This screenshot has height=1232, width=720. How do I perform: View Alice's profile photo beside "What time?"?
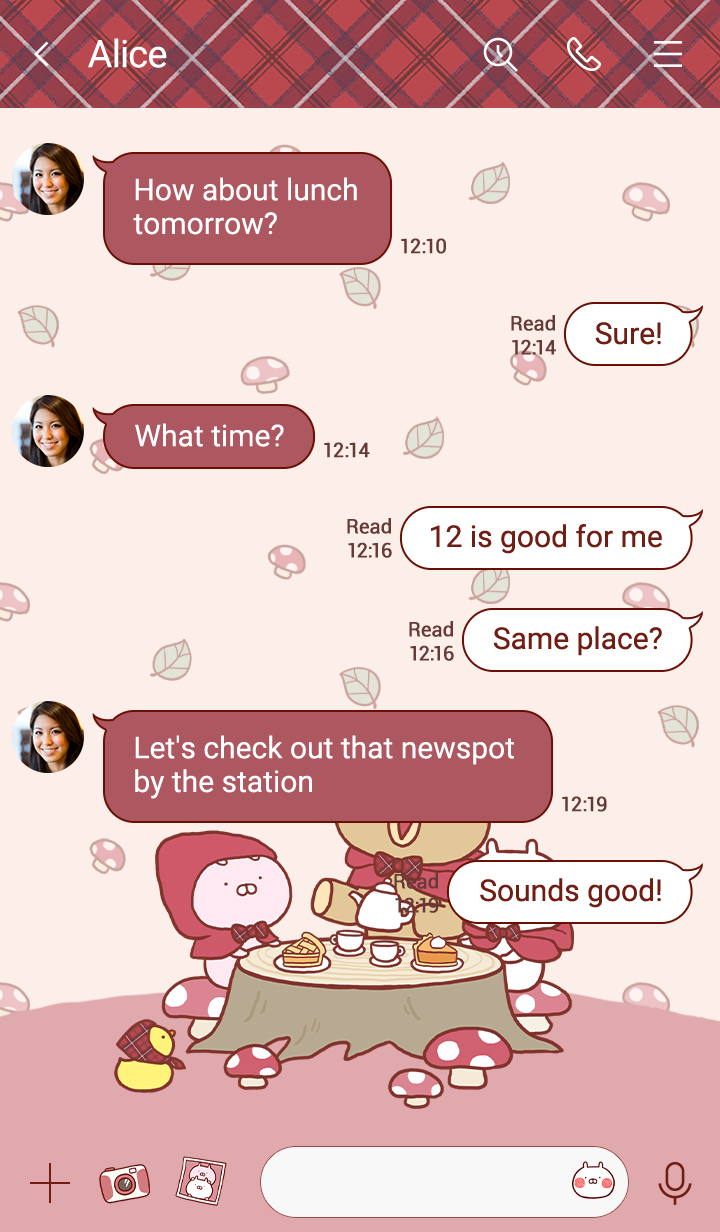point(48,431)
